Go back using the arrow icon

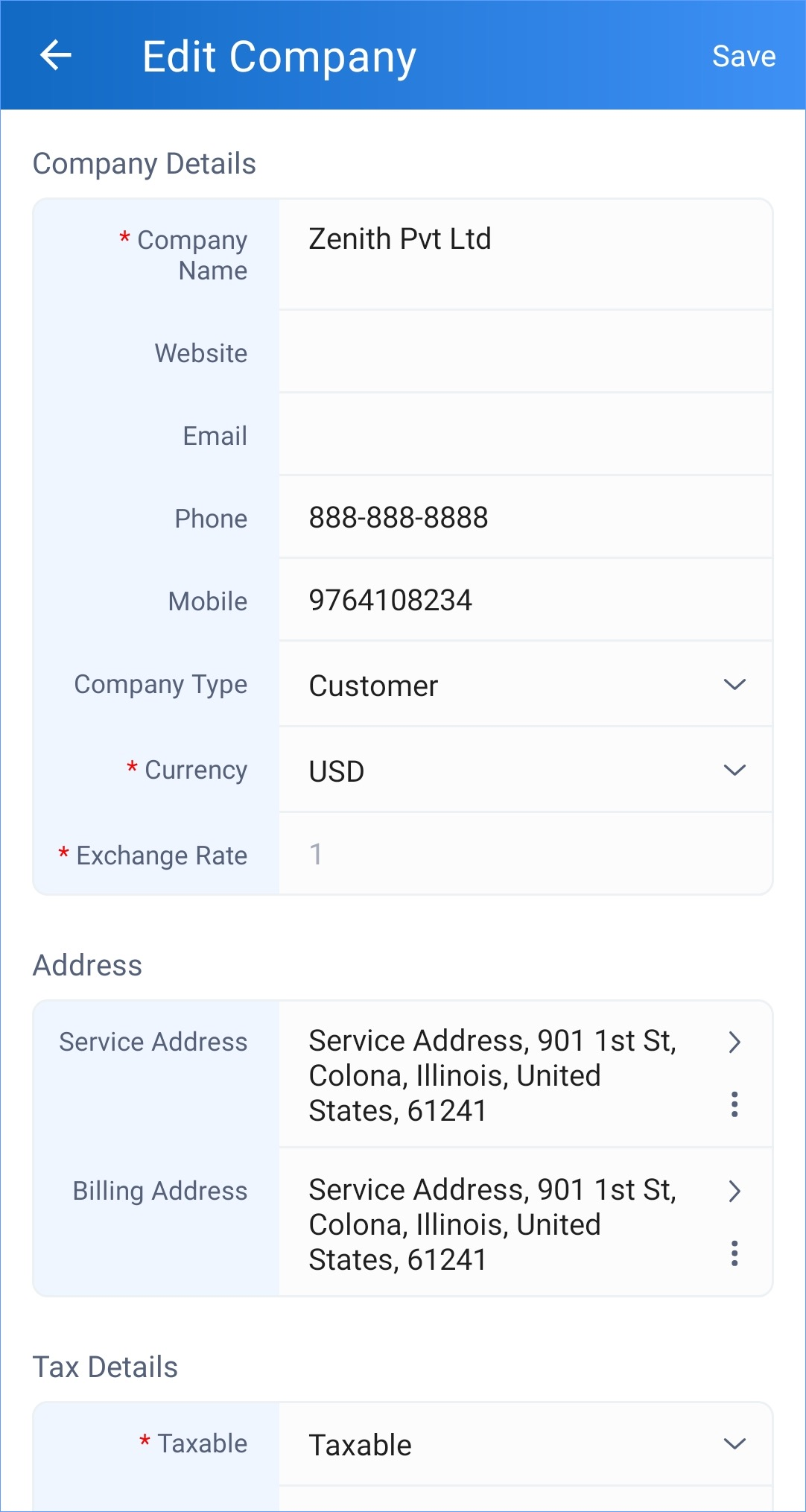56,55
